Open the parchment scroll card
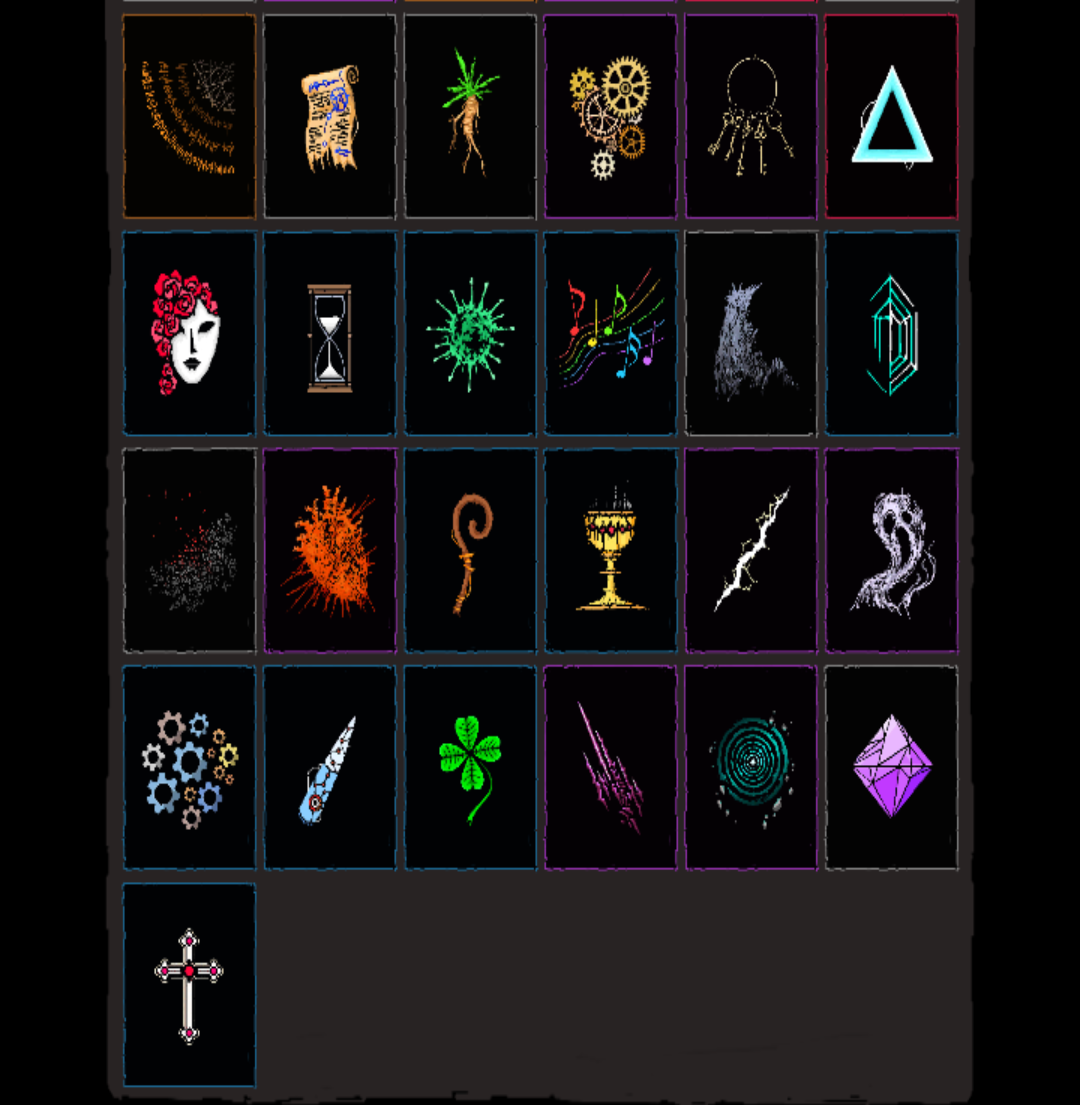This screenshot has width=1080, height=1105. 329,116
